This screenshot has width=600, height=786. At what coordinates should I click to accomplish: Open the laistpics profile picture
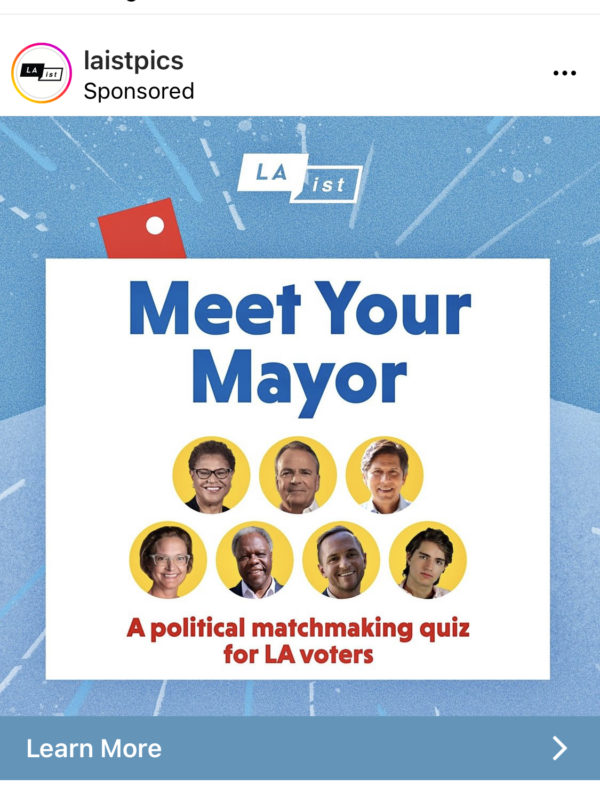click(41, 73)
